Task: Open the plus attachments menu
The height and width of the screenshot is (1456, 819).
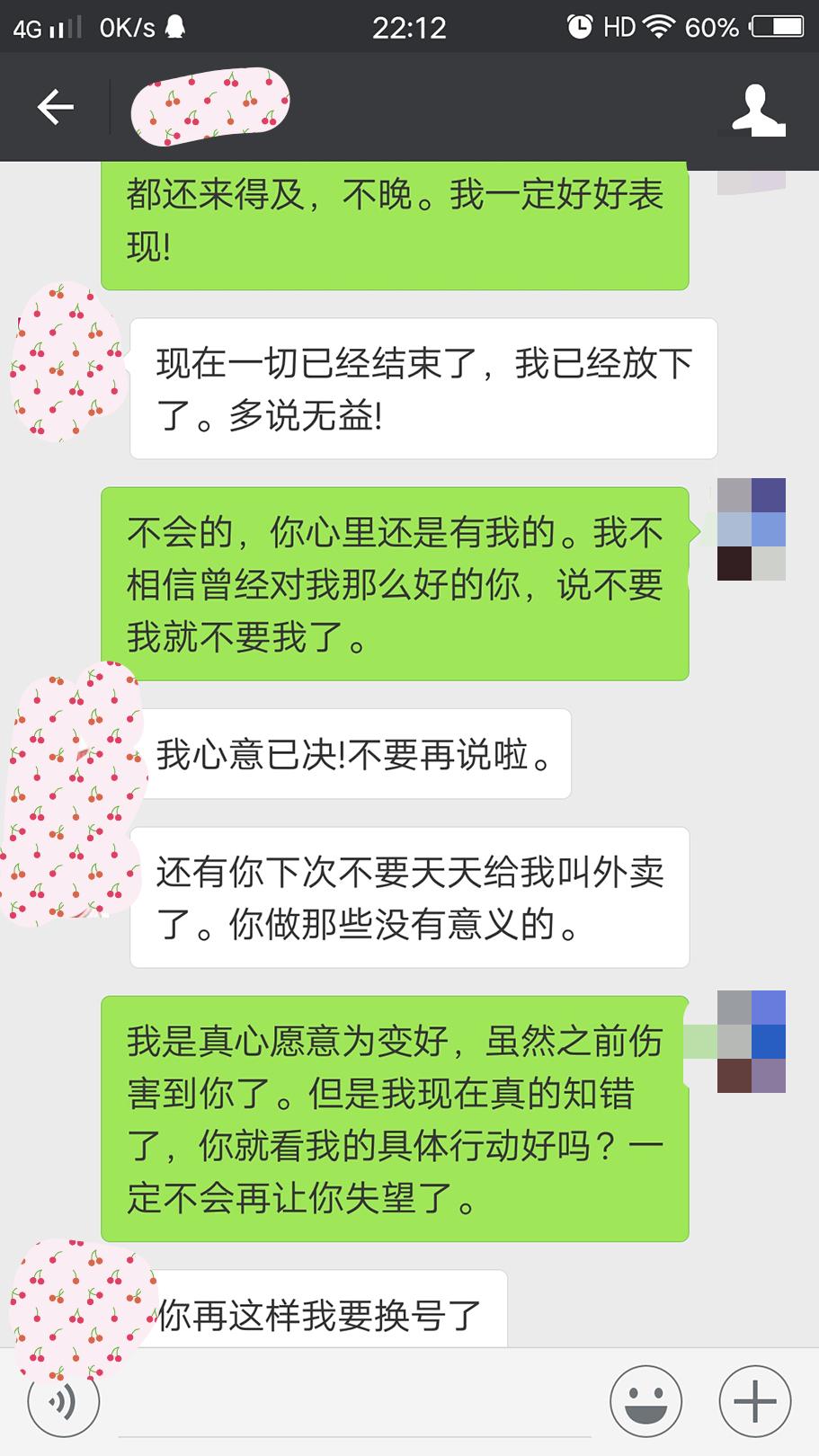Action: 754,1401
